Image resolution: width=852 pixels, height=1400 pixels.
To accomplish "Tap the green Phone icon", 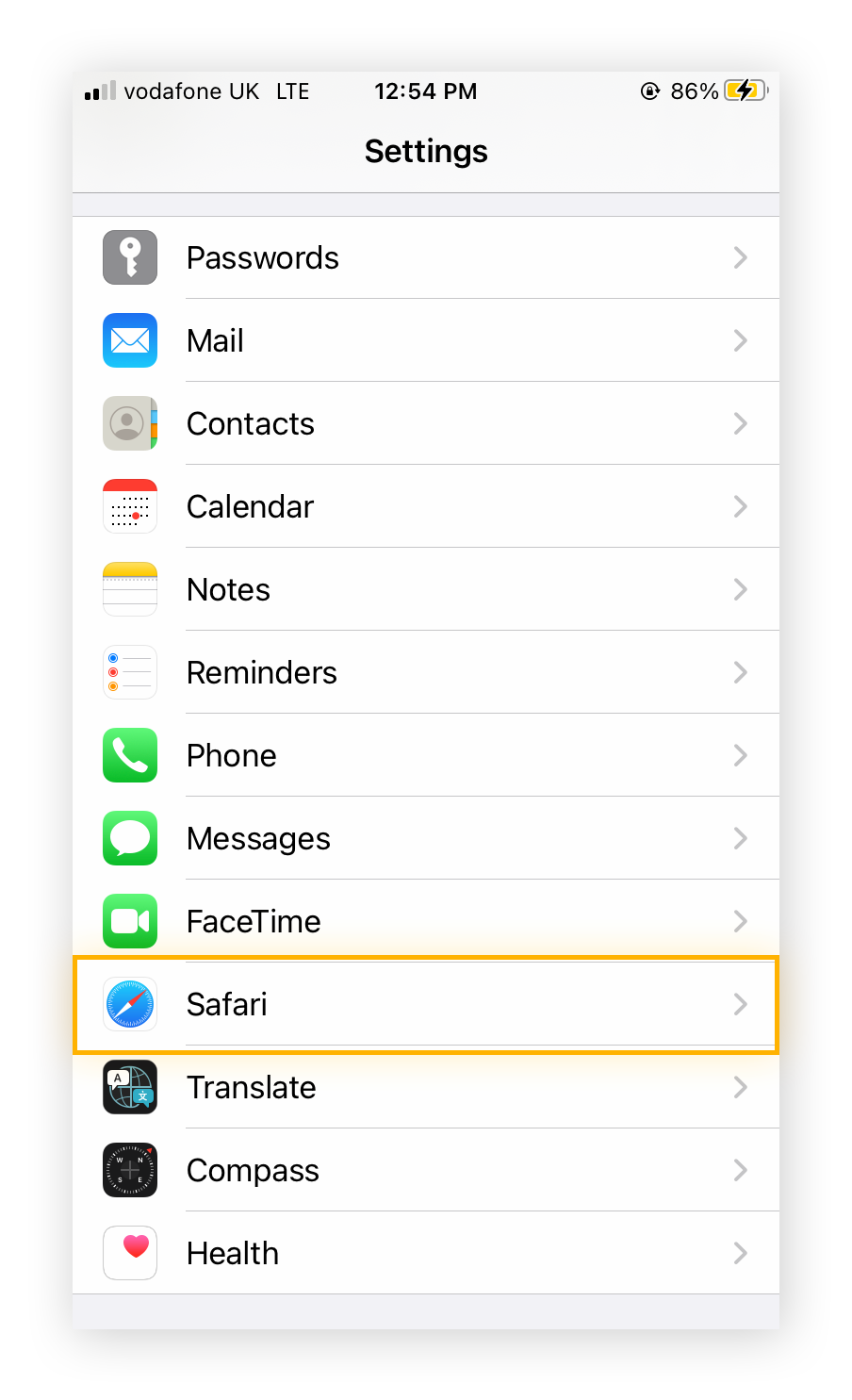I will click(130, 755).
